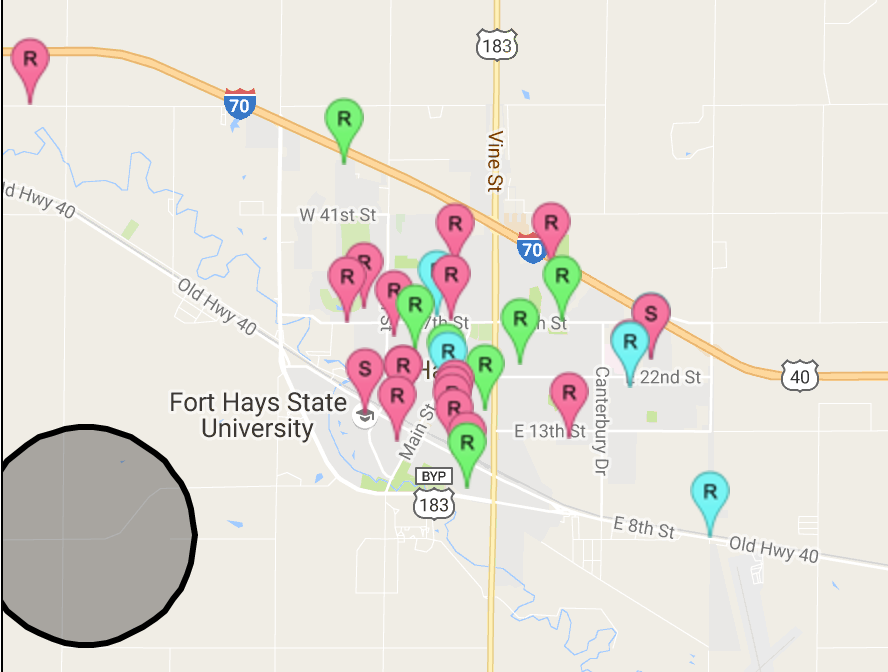Open the pink R marker above E 13th St
The height and width of the screenshot is (672, 888).
[569, 394]
